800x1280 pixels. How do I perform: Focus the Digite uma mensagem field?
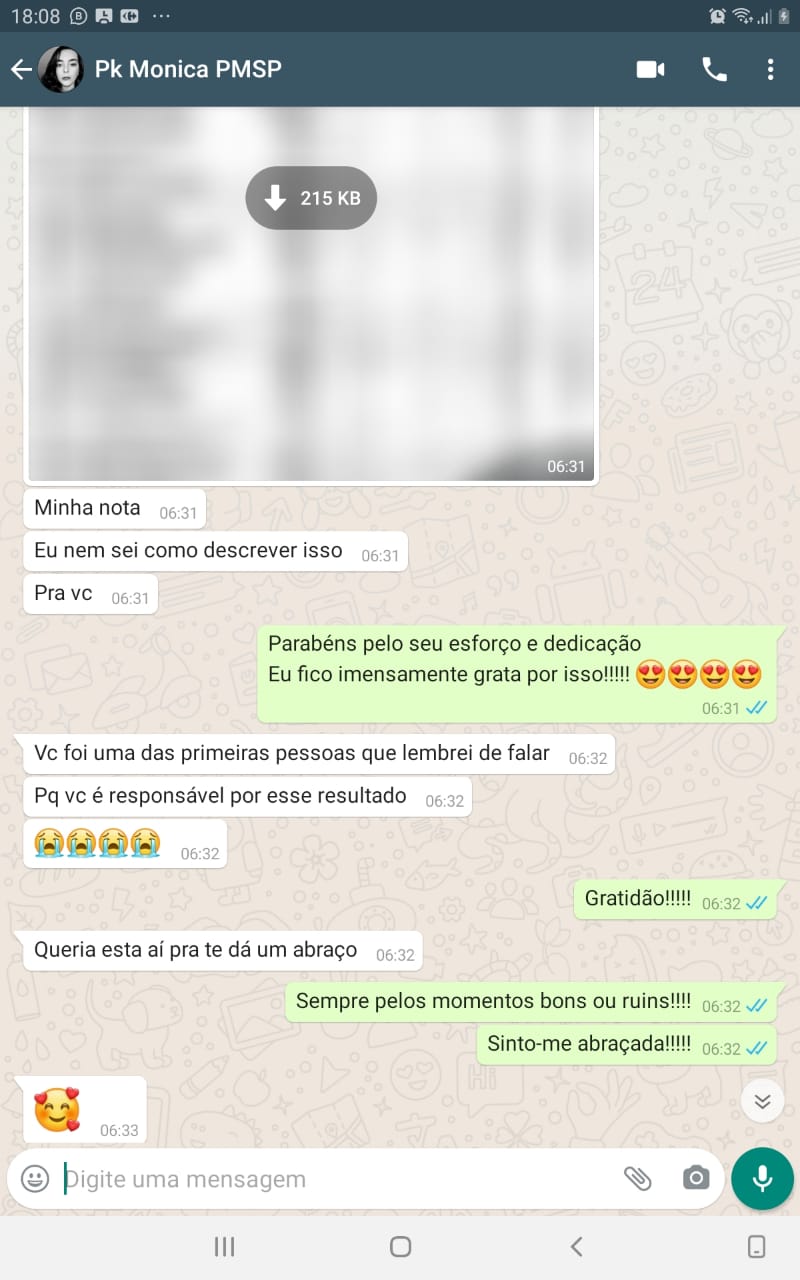[330, 1179]
